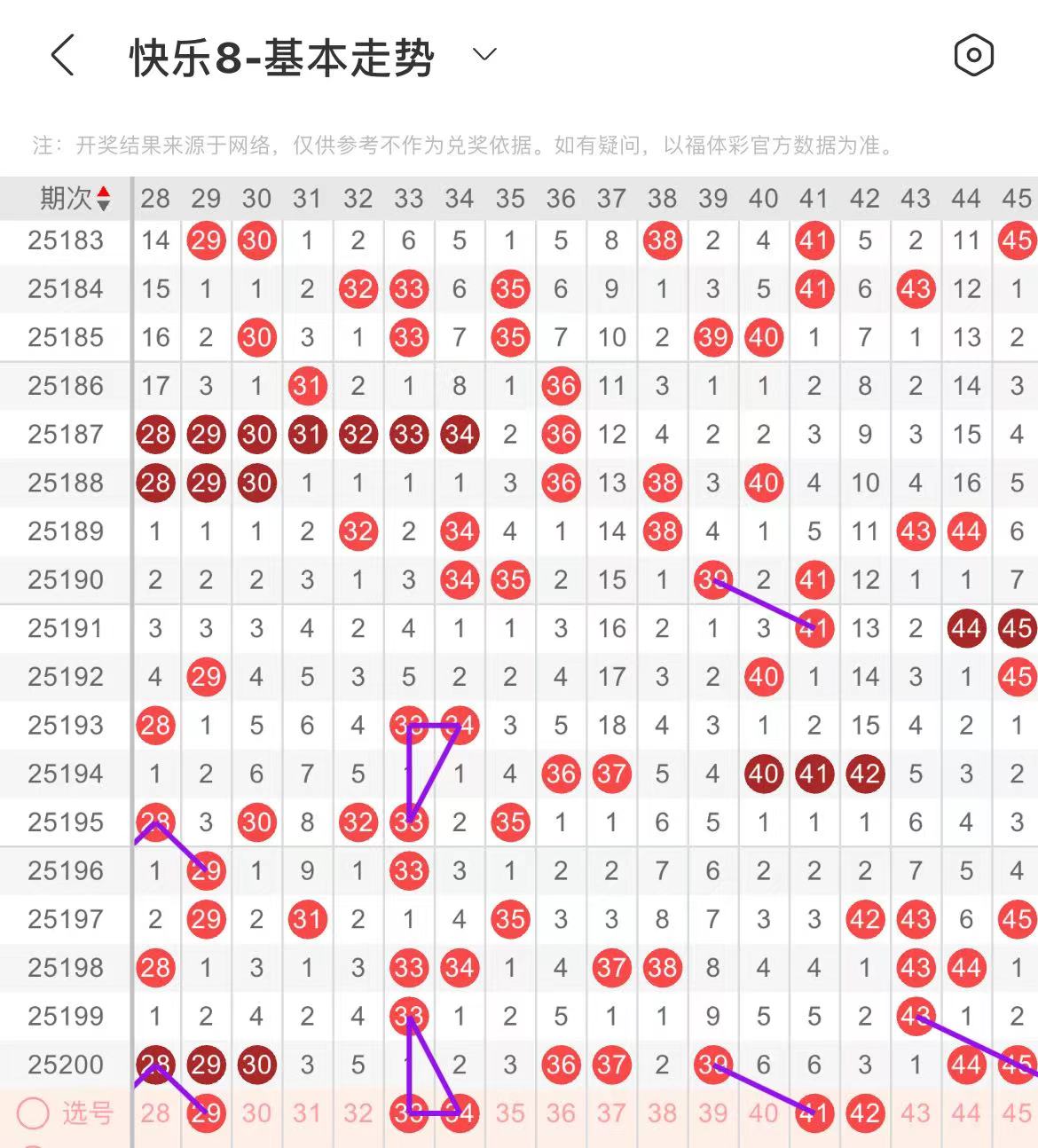Choose number 31 in the 选号 row
Image resolution: width=1038 pixels, height=1148 pixels.
pos(307,1113)
